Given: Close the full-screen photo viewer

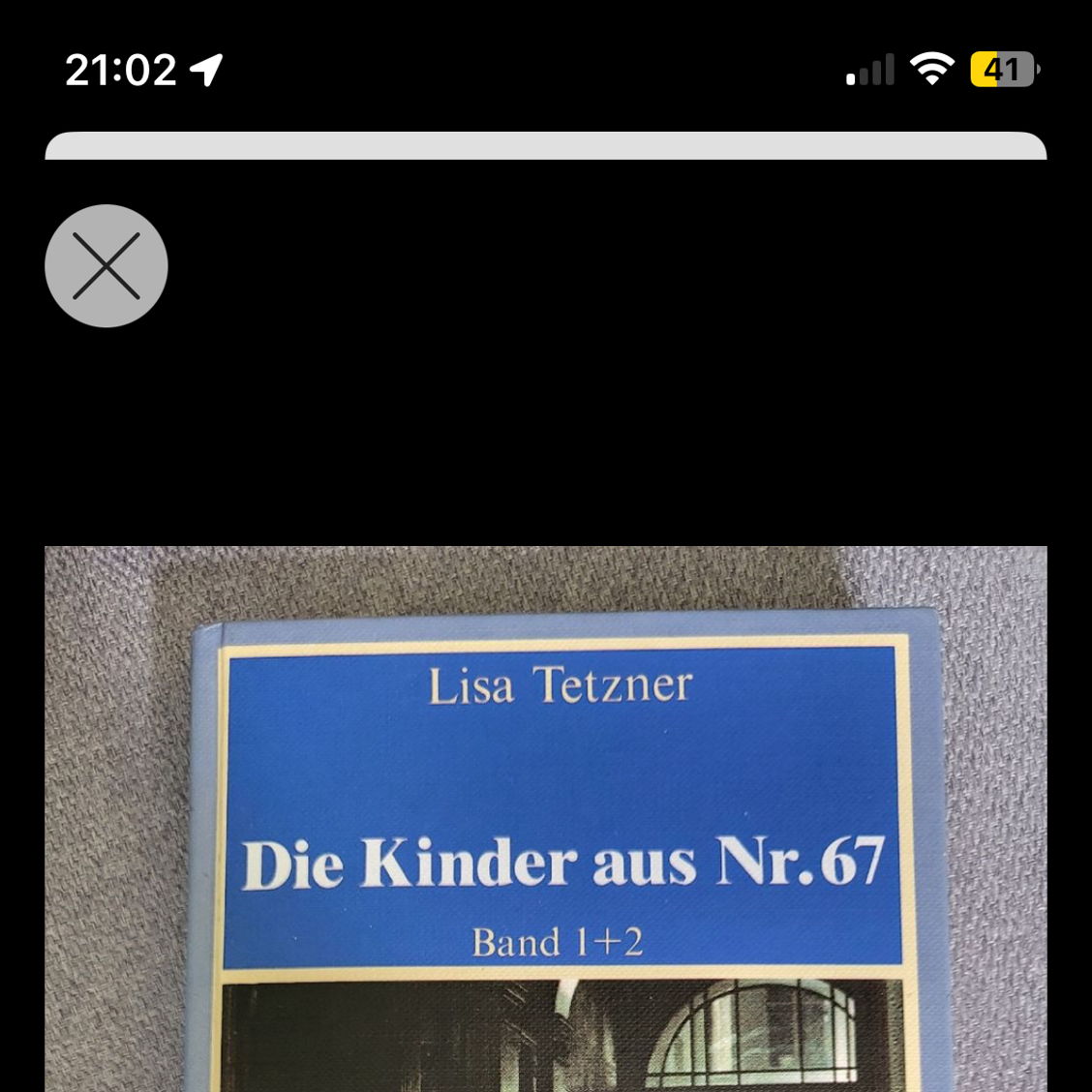Looking at the screenshot, I should [106, 265].
